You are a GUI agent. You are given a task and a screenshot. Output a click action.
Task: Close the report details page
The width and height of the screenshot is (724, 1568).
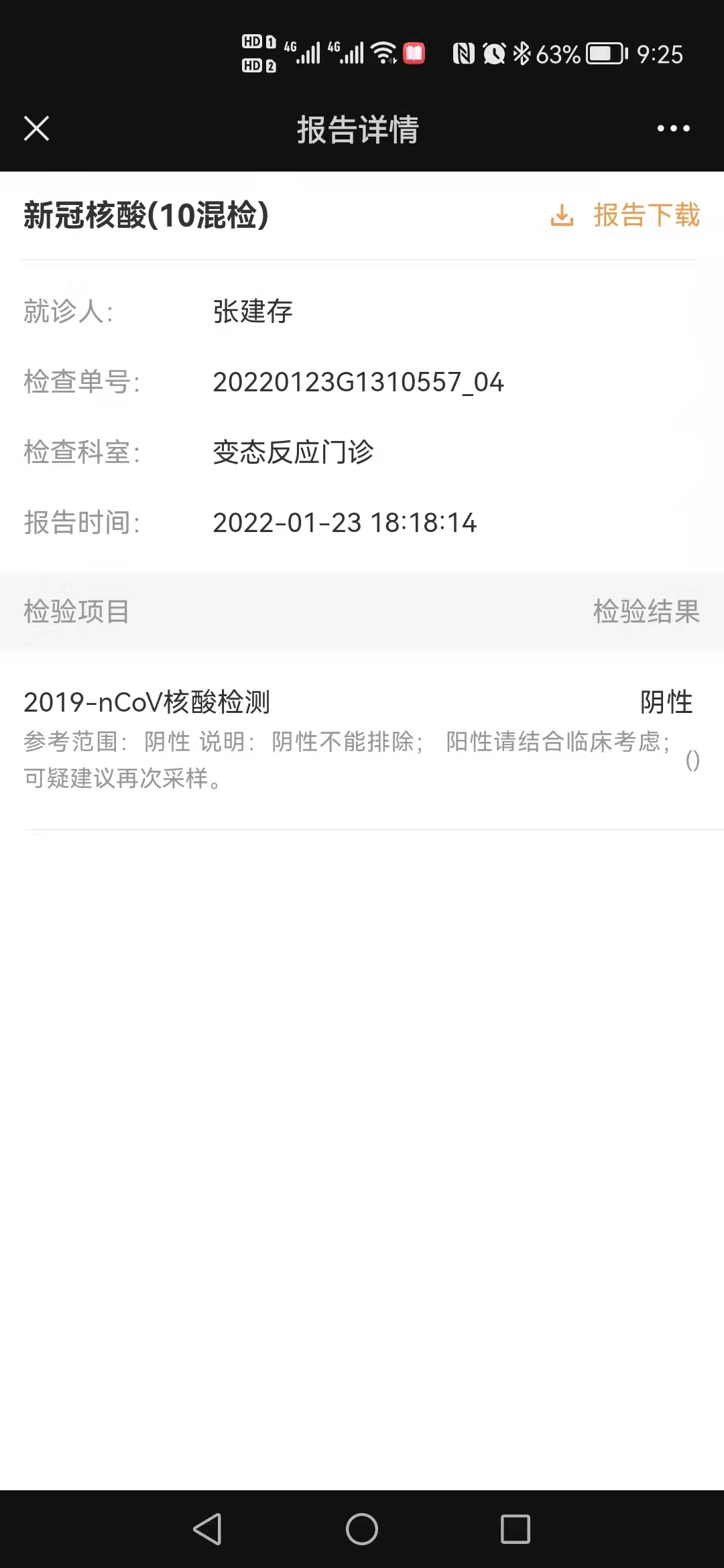pyautogui.click(x=37, y=129)
